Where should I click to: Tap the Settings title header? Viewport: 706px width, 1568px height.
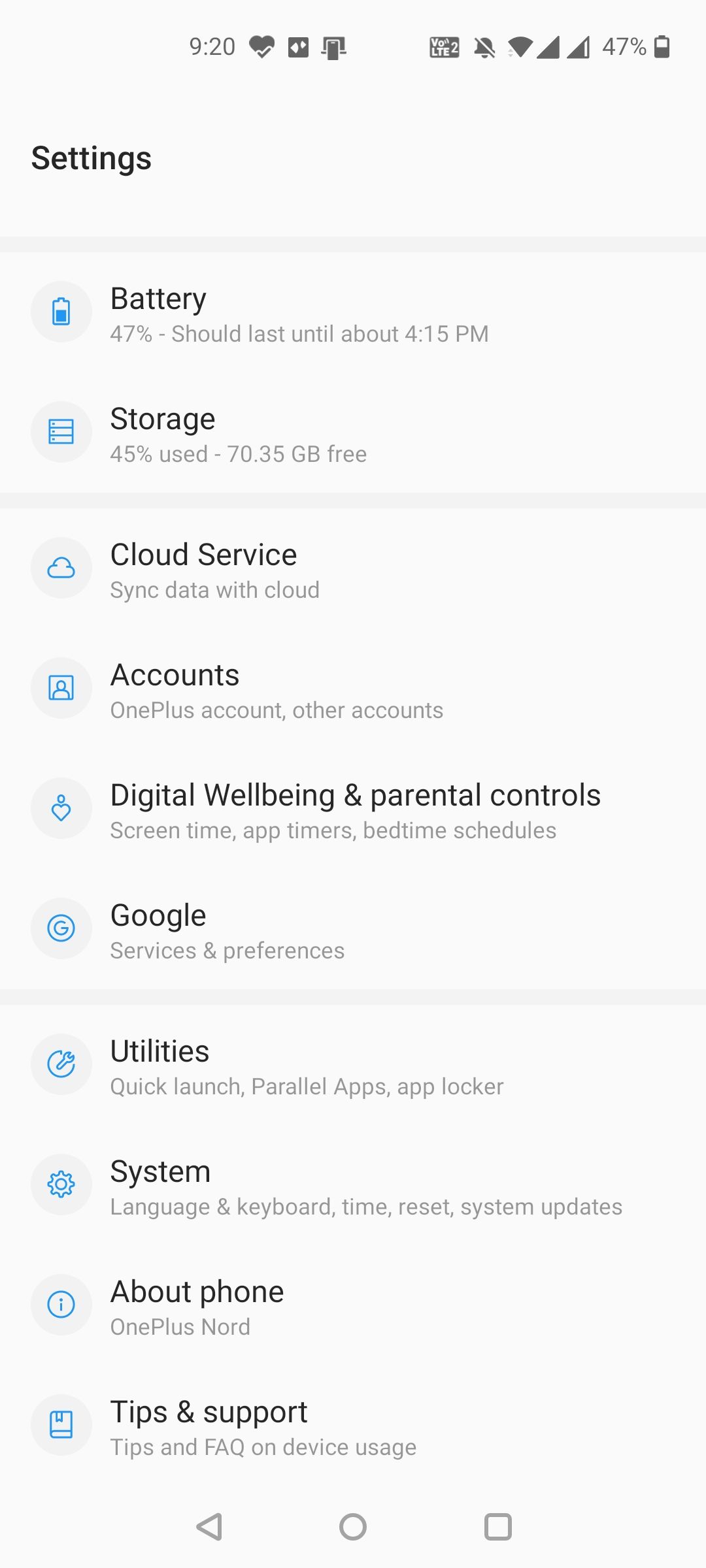click(92, 157)
